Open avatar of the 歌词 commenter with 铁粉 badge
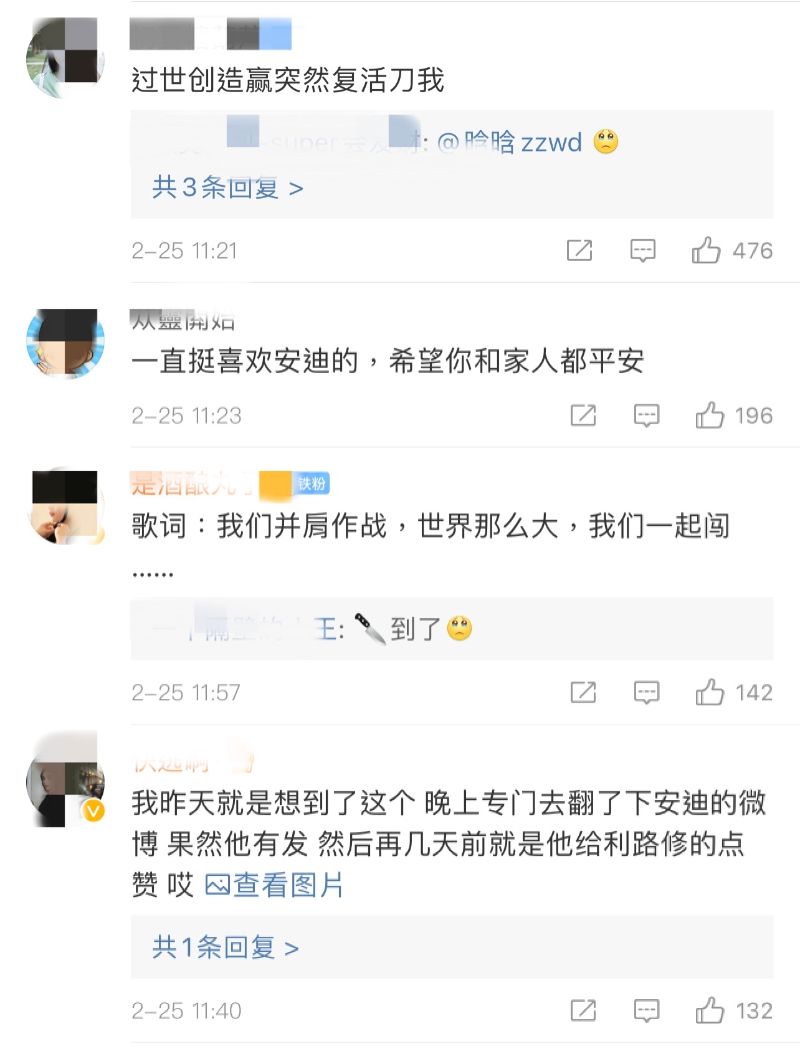 pos(65,507)
